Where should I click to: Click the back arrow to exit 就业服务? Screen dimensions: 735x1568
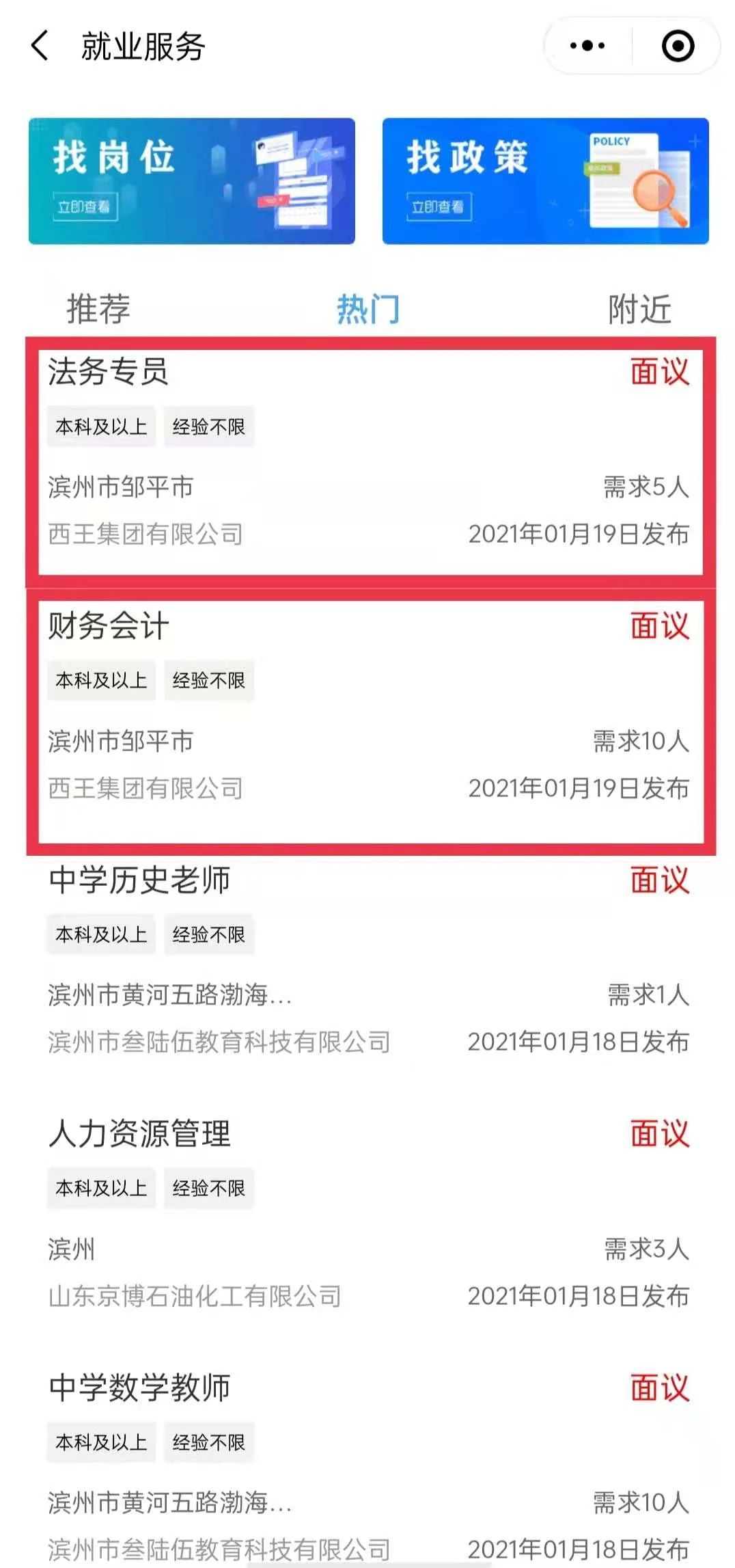[40, 45]
